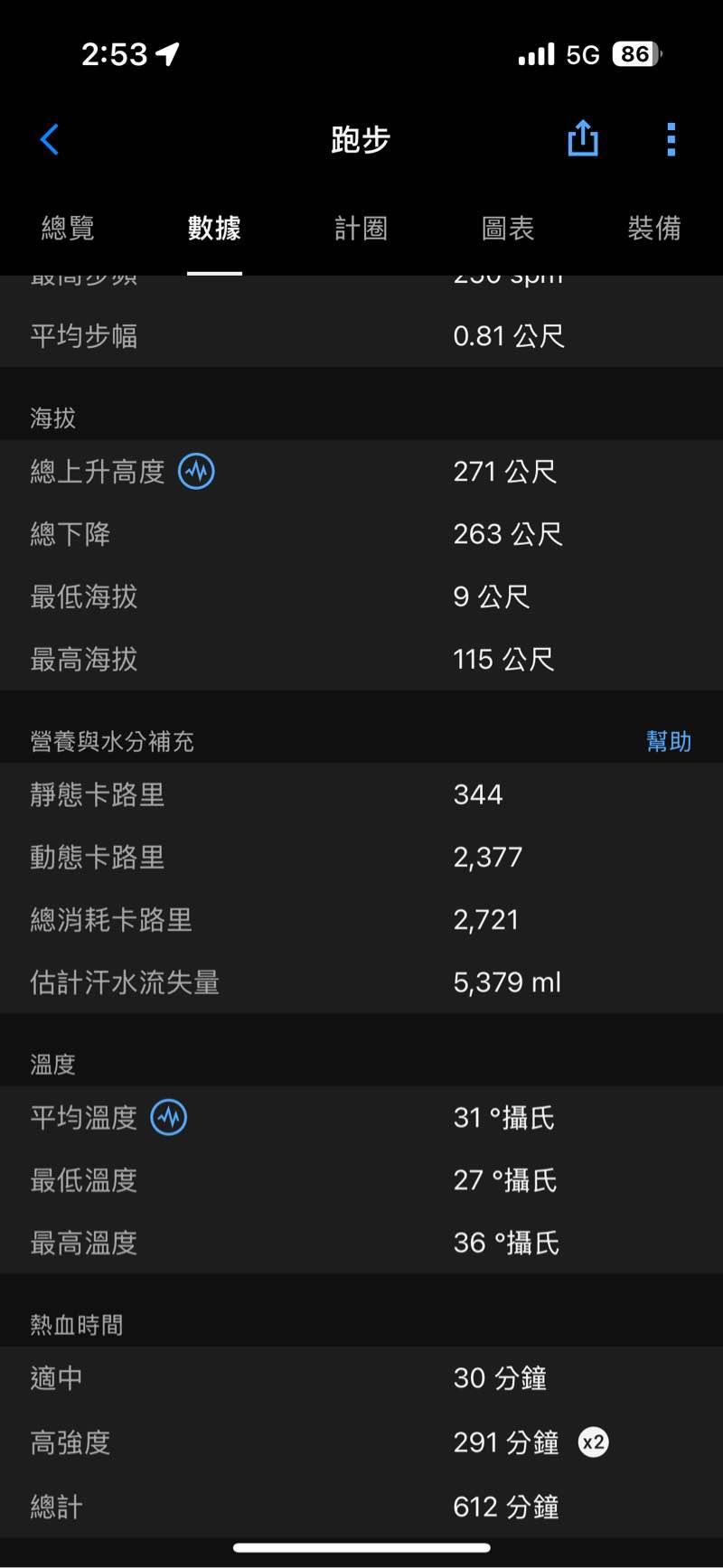723x1568 pixels.
Task: Open 幫助 for 營養與水分補充
Action: click(x=669, y=742)
